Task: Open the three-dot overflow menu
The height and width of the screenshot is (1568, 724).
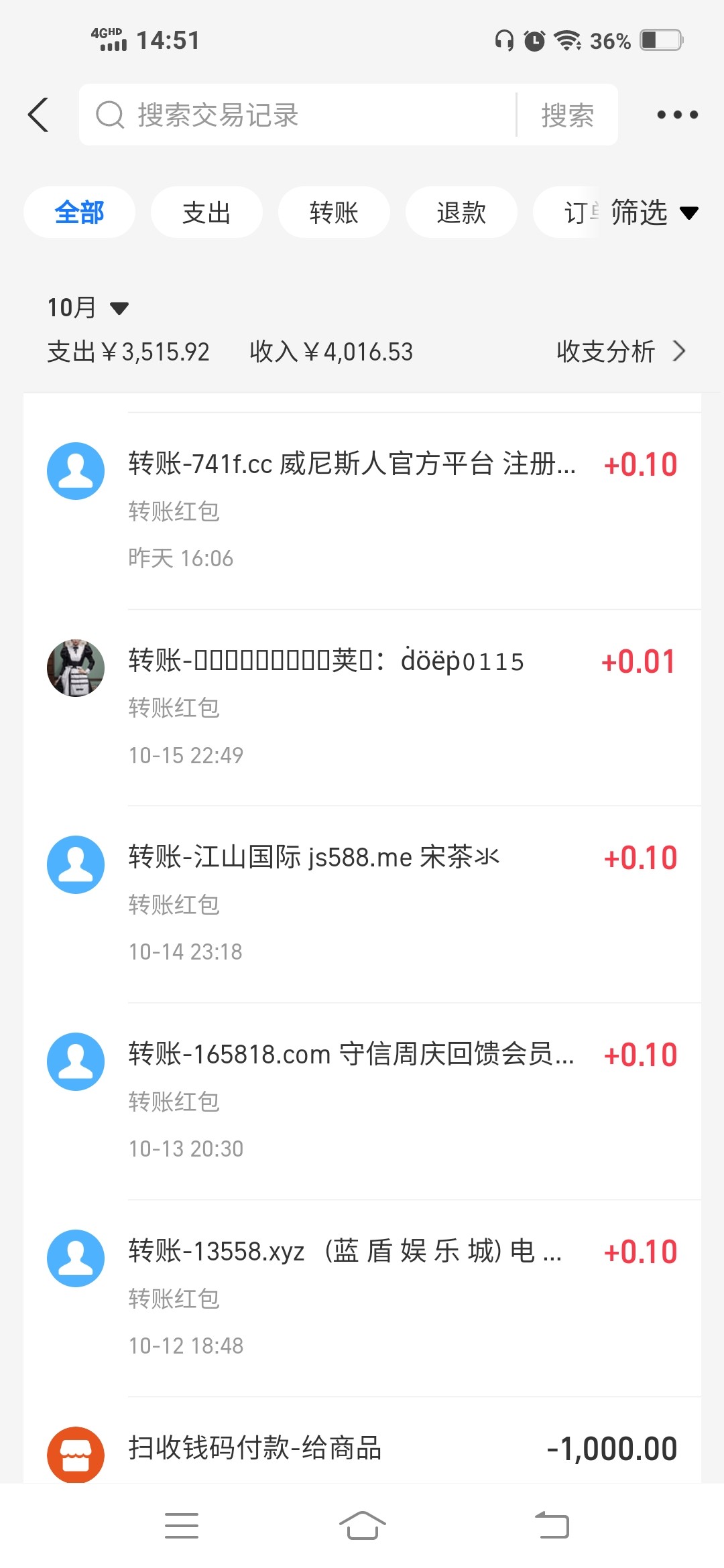Action: point(677,115)
